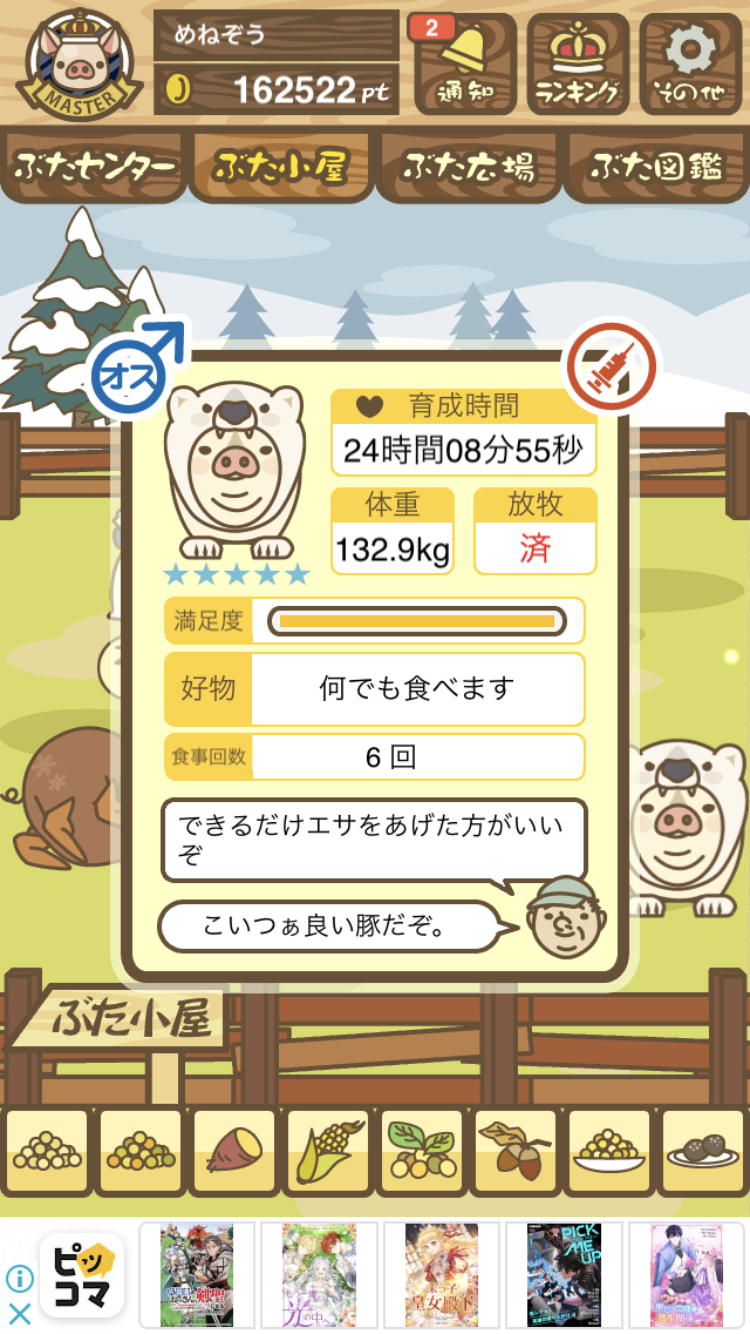Open the ランキング crown button
750x1334 pixels.
coord(577,64)
